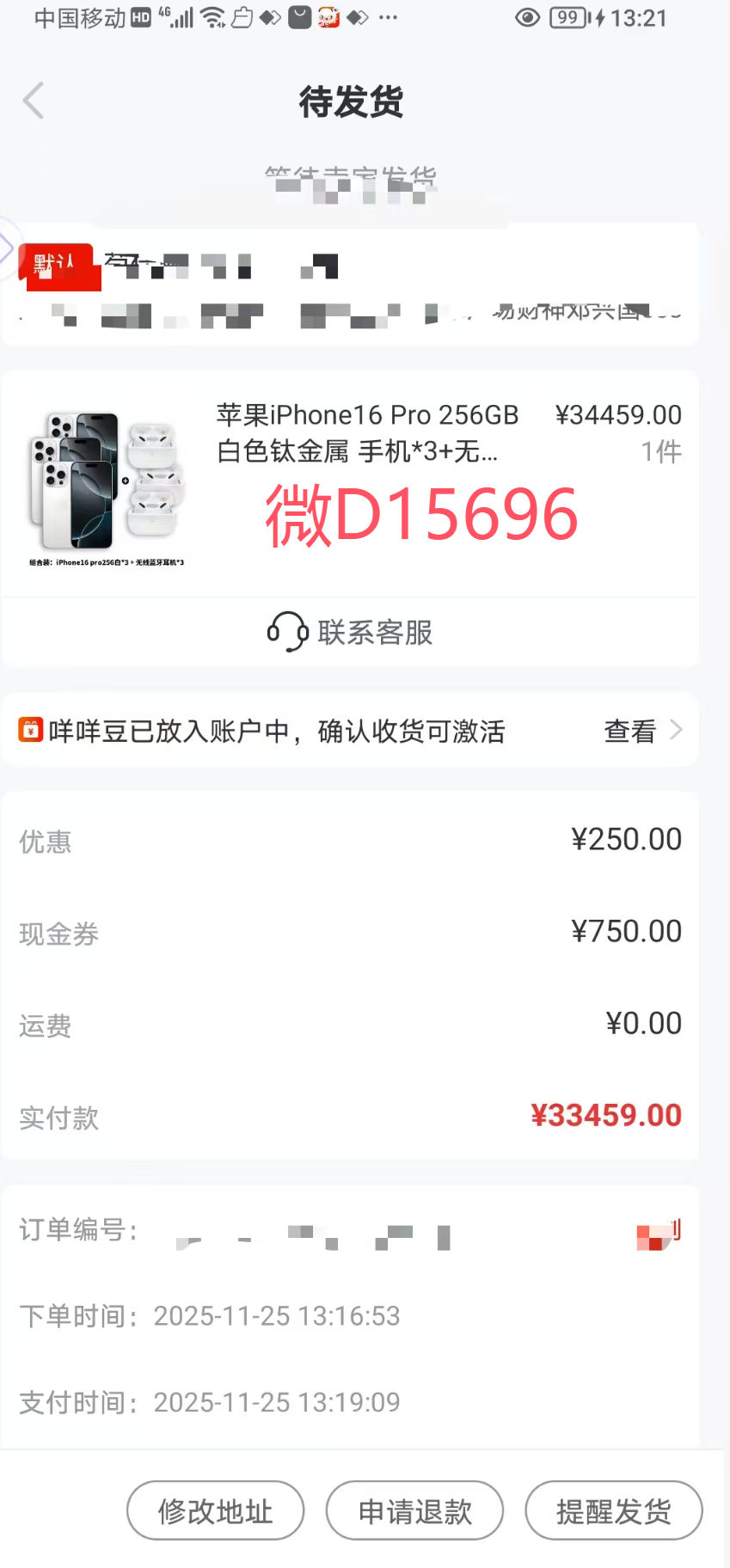This screenshot has height=1568, width=730.
Task: Go back using the top-left arrow
Action: [x=34, y=101]
